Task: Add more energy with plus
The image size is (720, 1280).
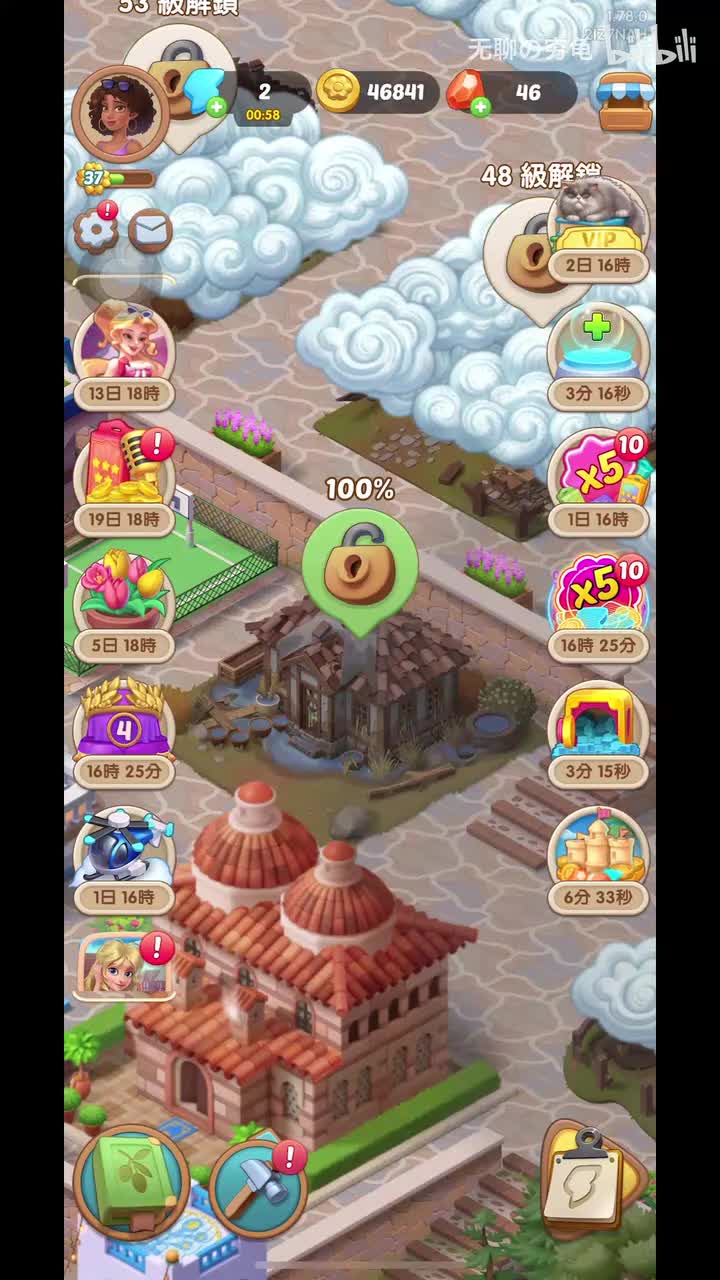Action: coord(216,107)
